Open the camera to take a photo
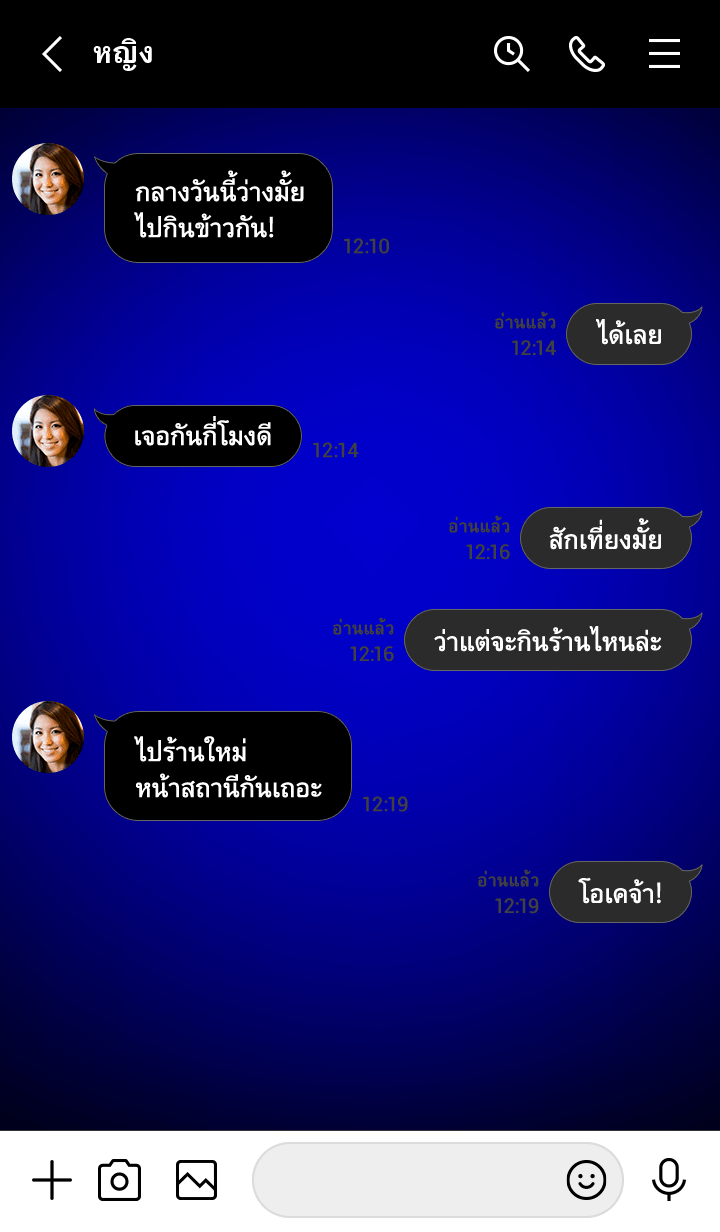720x1232 pixels. click(x=119, y=1181)
